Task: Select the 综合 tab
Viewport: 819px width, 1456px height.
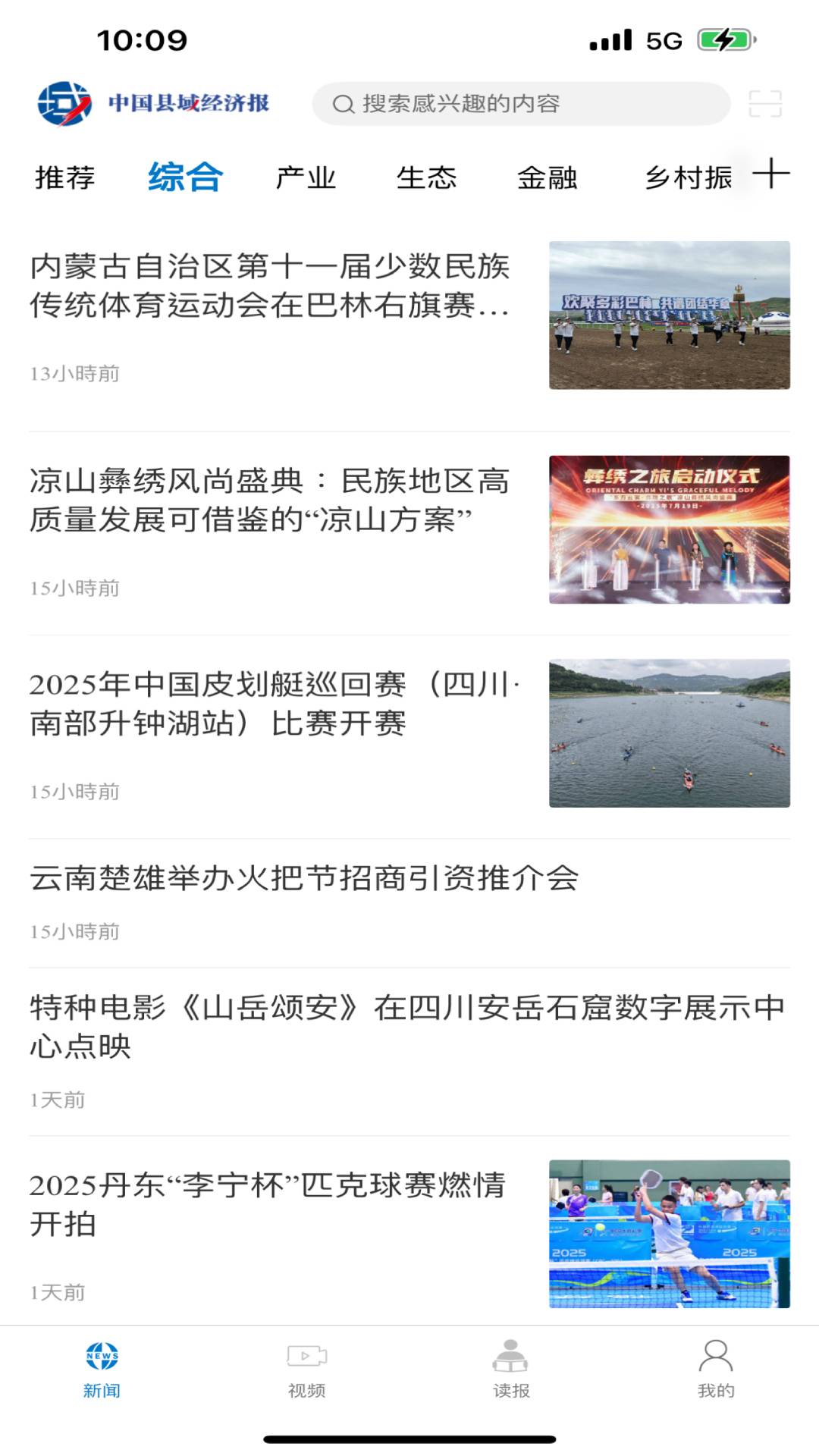Action: pos(184,177)
